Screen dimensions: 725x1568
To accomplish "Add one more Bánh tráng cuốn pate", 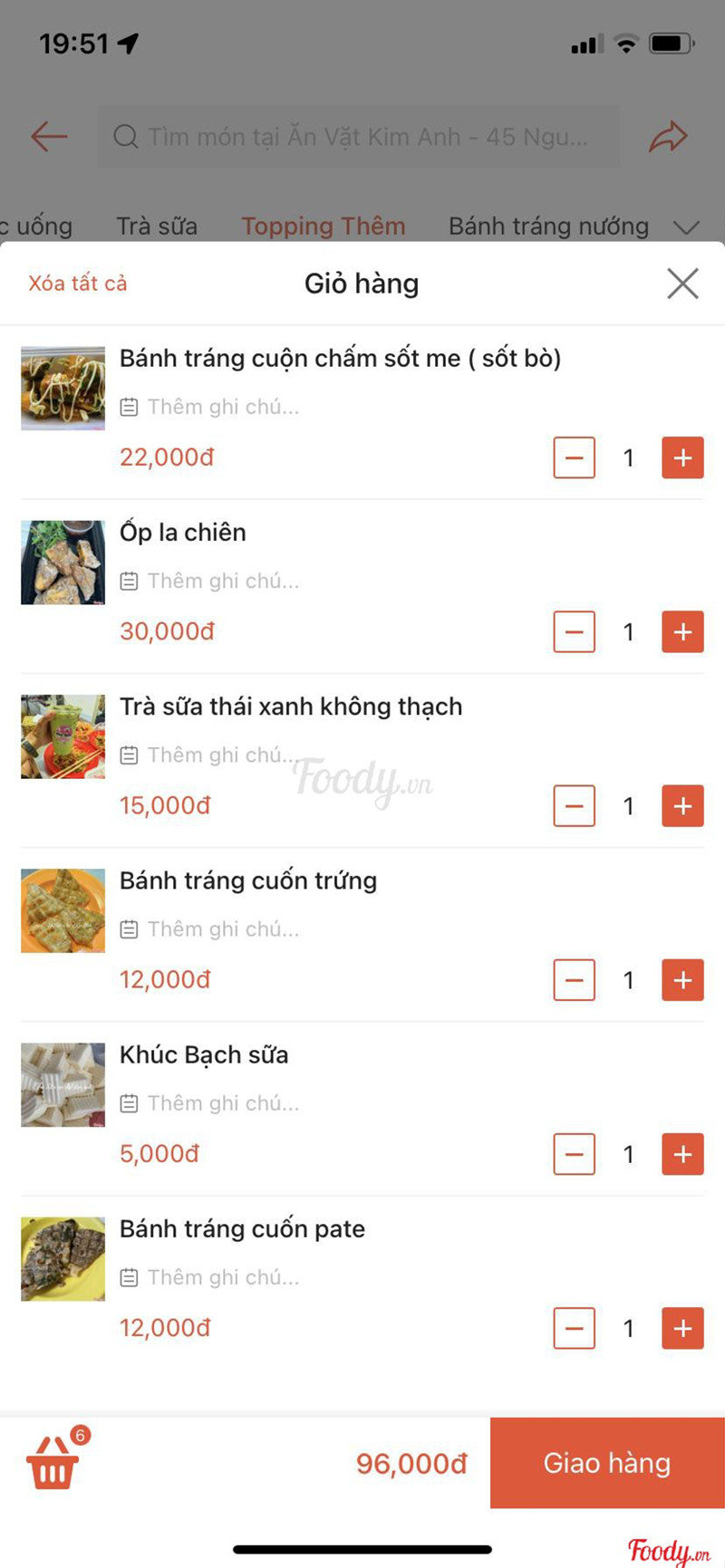I will tap(682, 1328).
